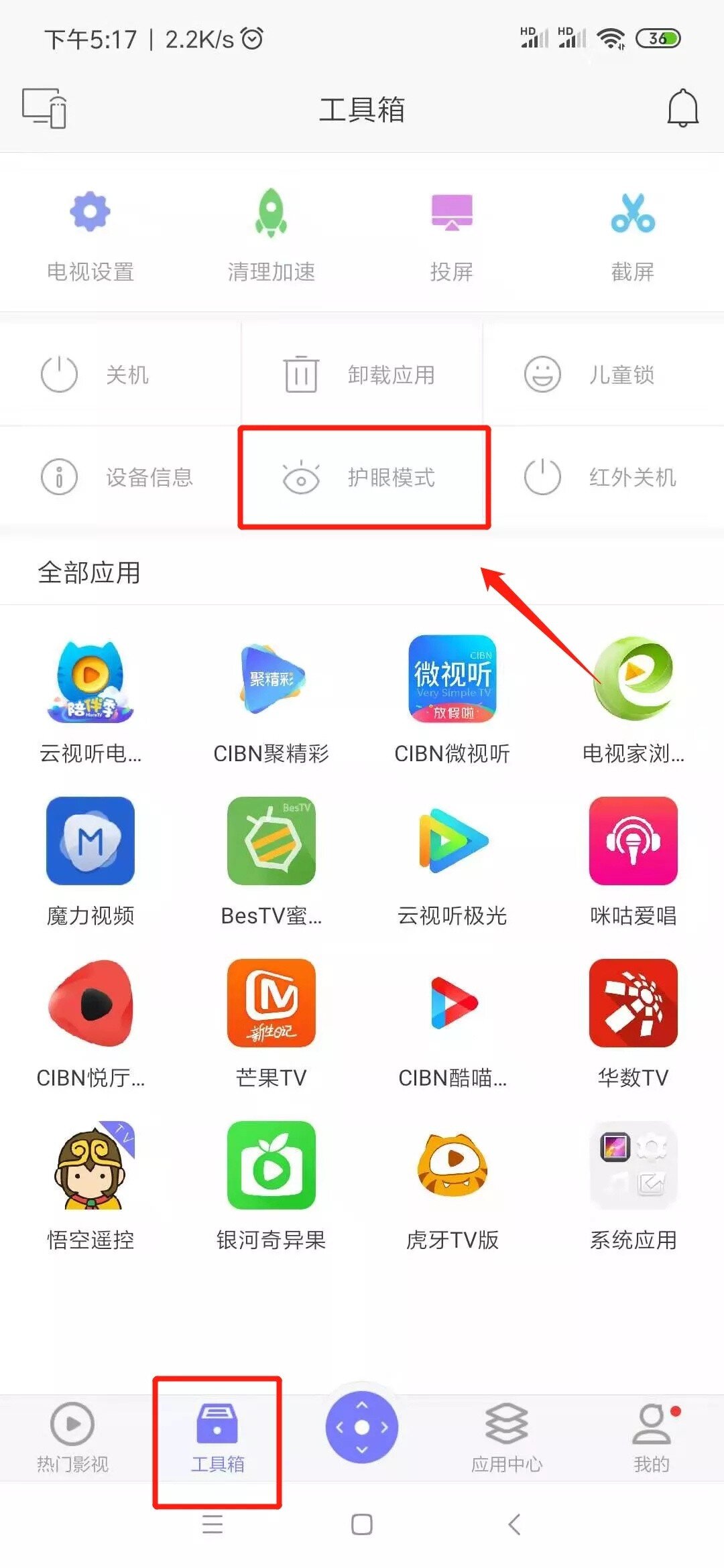Image resolution: width=724 pixels, height=1568 pixels.
Task: Open the device connection icon
Action: coord(44,108)
